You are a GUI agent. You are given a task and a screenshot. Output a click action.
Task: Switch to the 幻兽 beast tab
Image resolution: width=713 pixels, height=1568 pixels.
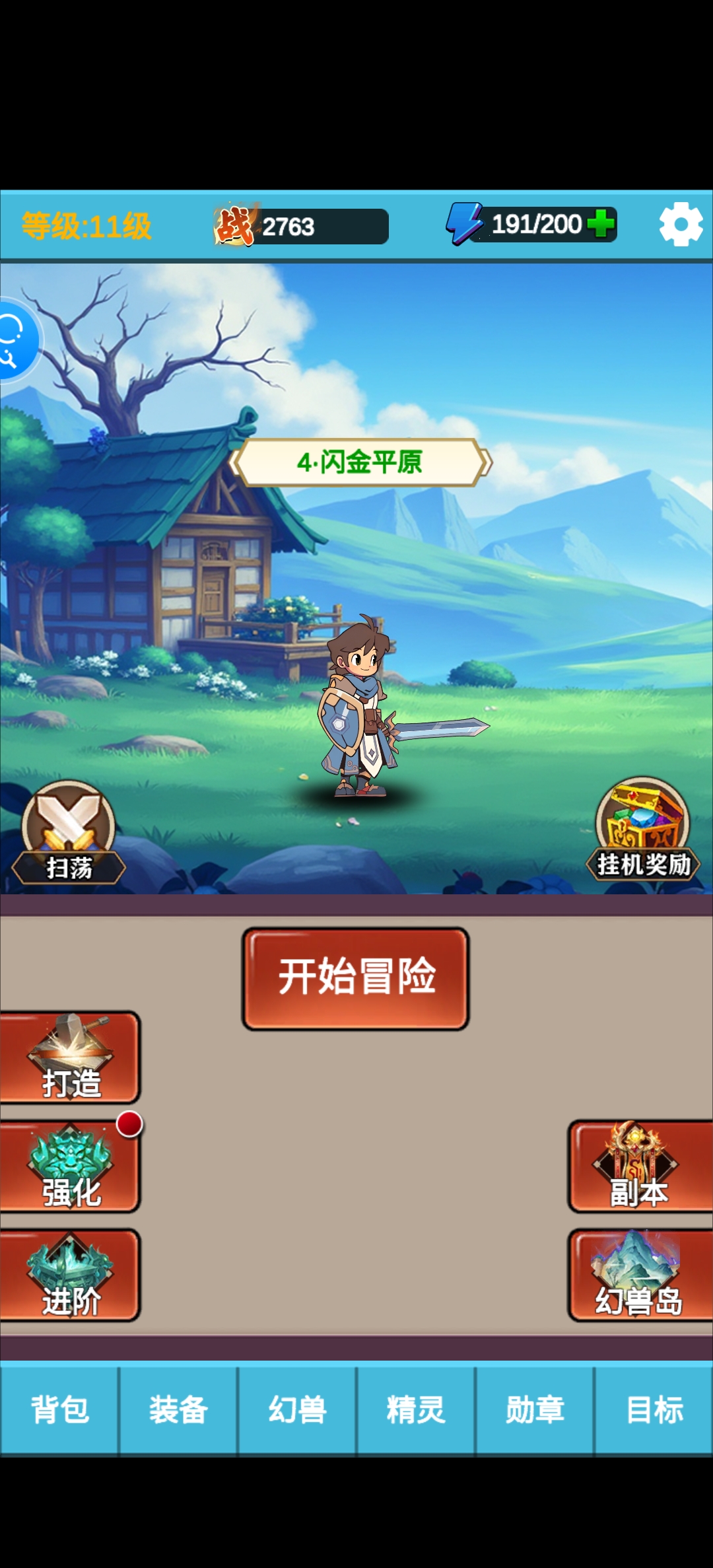[x=297, y=1409]
